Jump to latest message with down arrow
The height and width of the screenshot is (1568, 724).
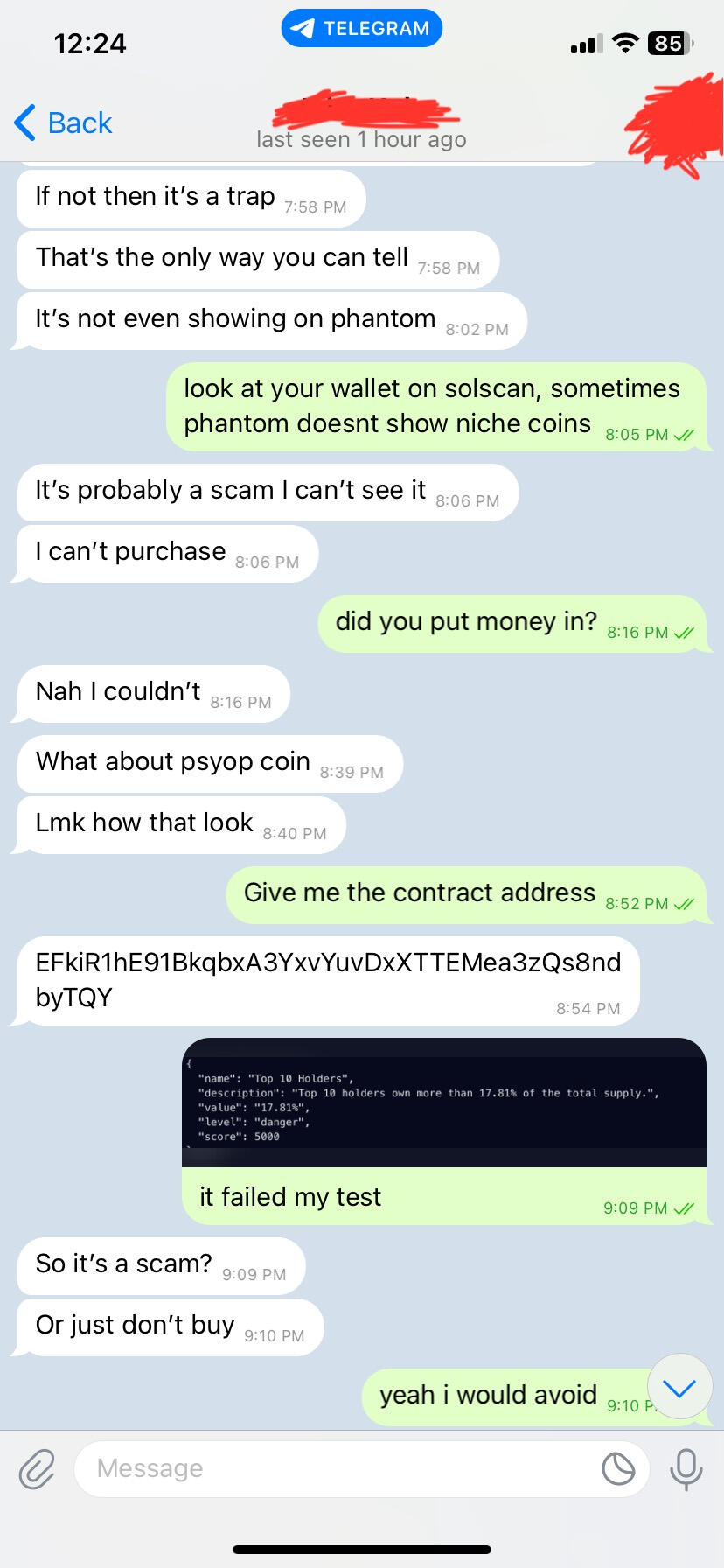click(x=679, y=1387)
